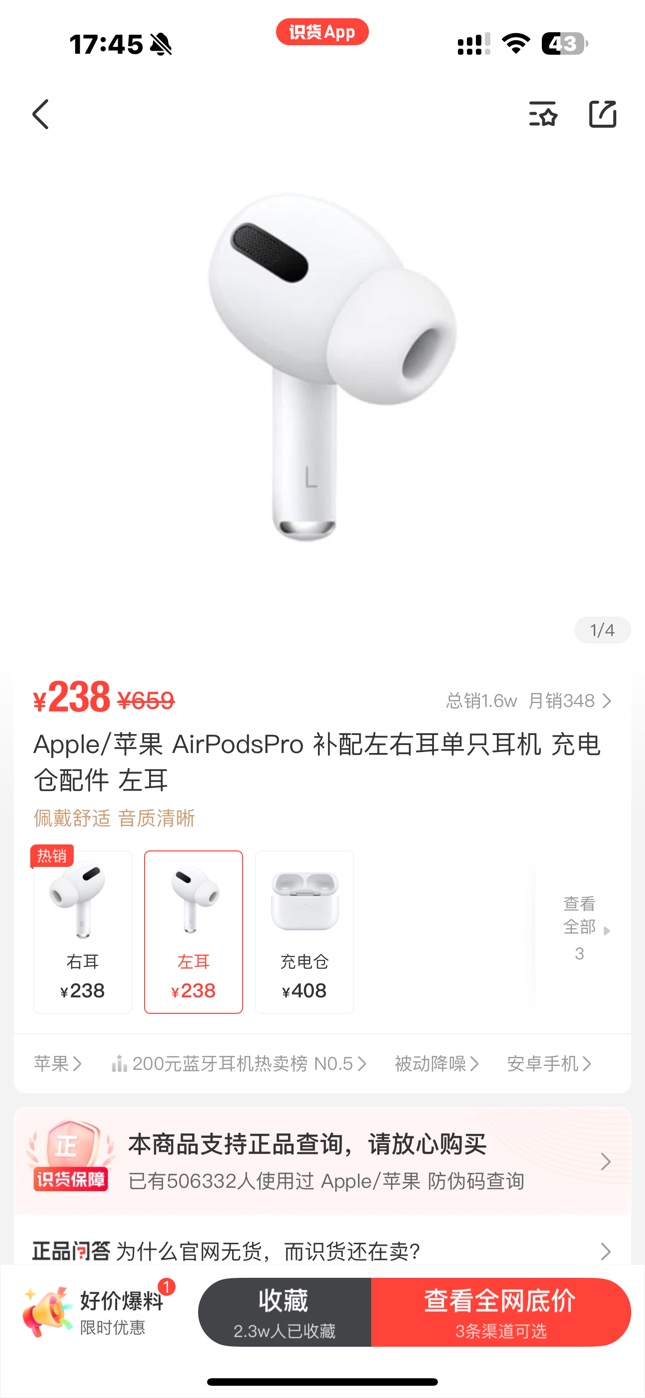Open the 苹果 brand tag
The image size is (645, 1398).
(57, 1063)
